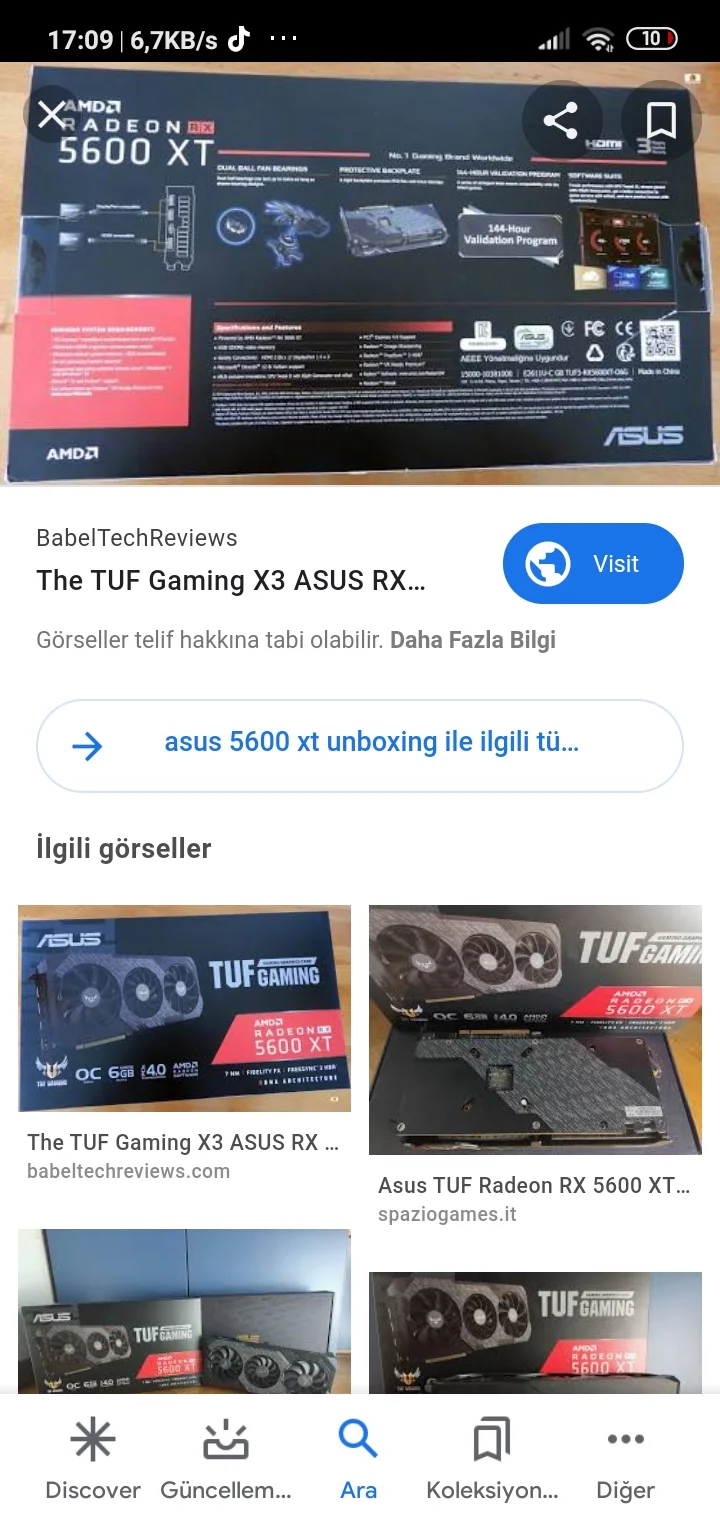The height and width of the screenshot is (1520, 720).
Task: Switch to the Discover tab
Action: (x=93, y=1461)
